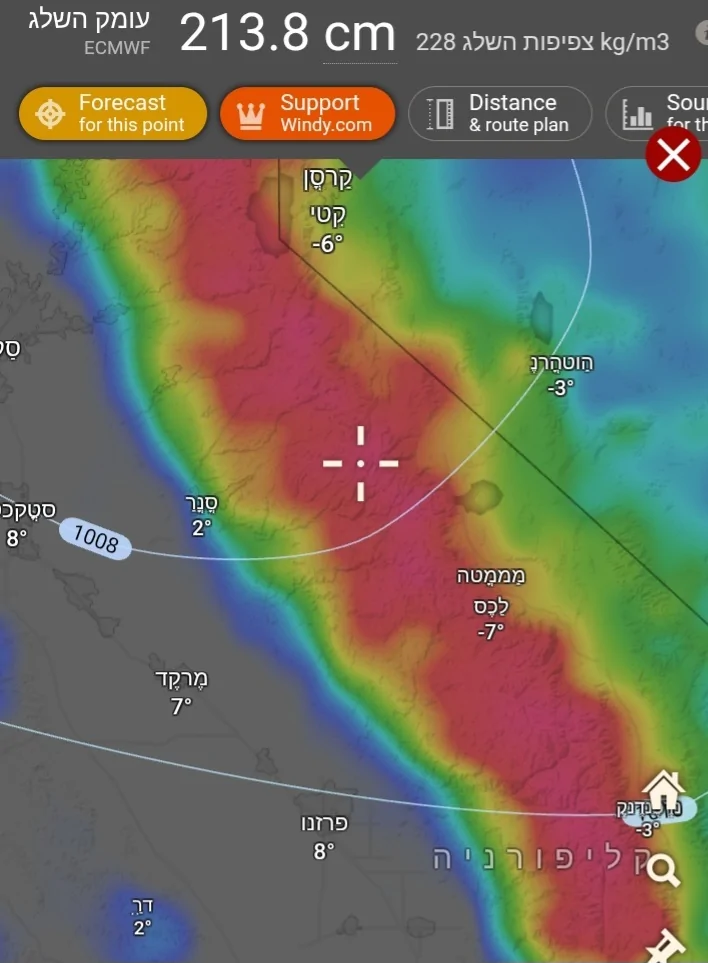
Task: Close the point details panel
Action: (673, 155)
